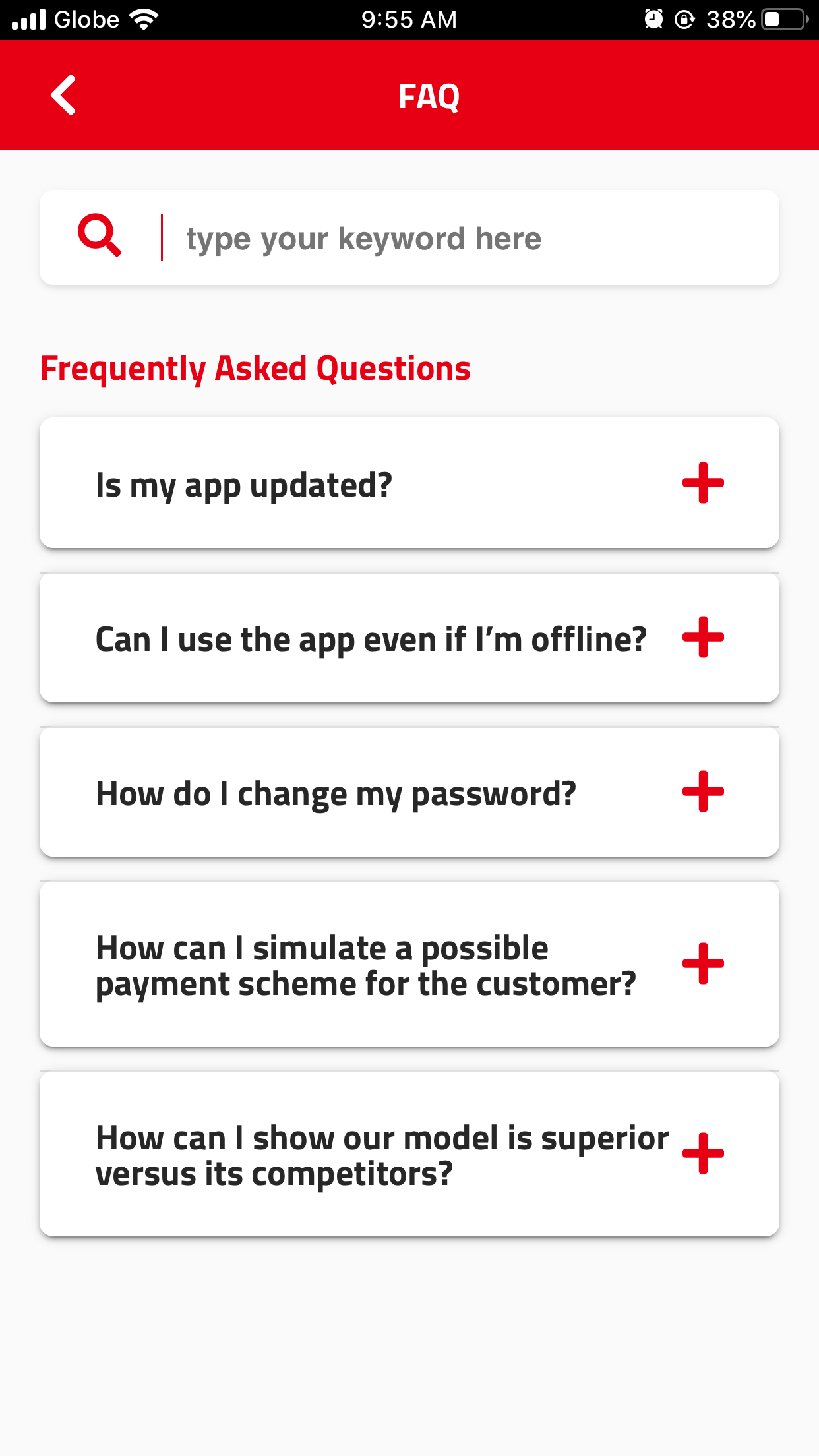Select the offline usage FAQ card
This screenshot has width=819, height=1456.
(409, 637)
